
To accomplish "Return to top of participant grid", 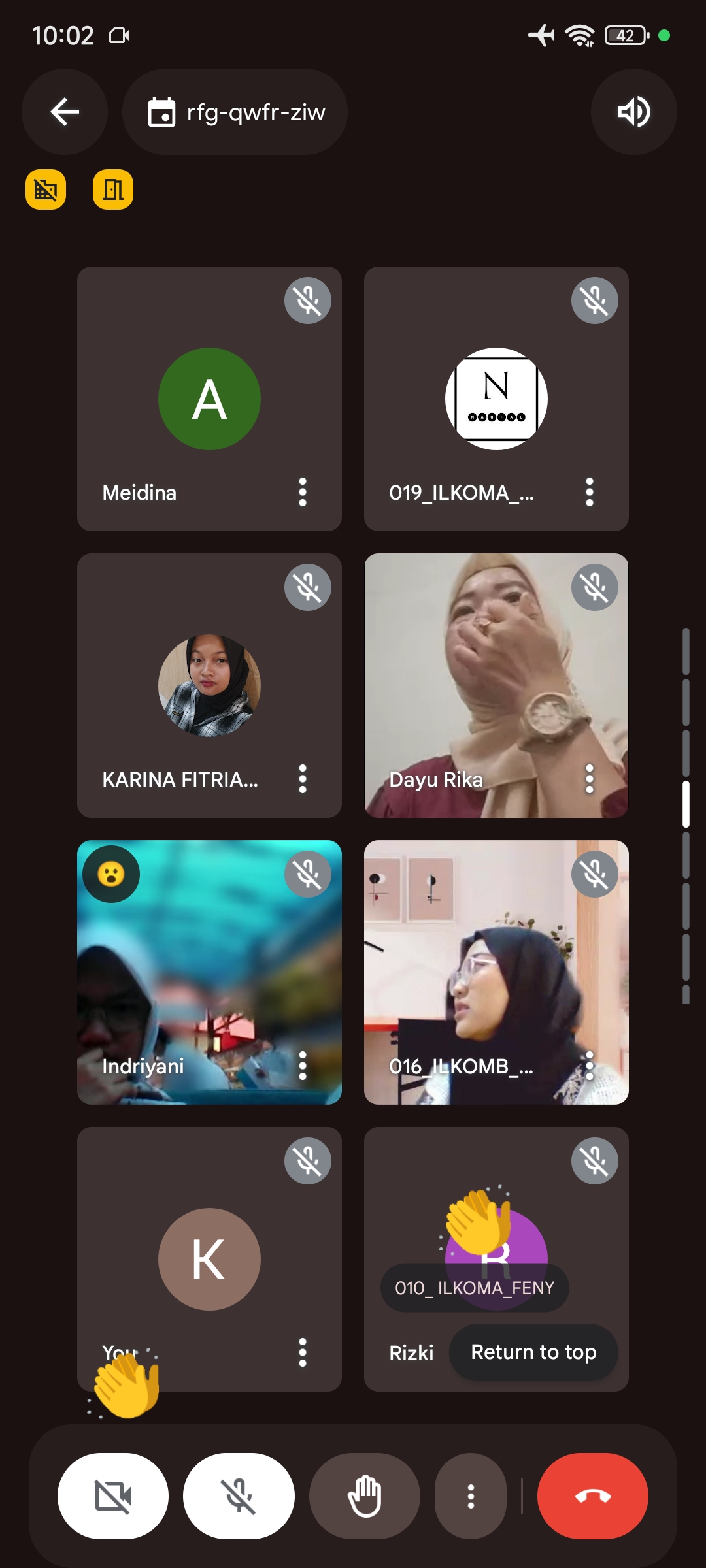I will (x=533, y=1352).
